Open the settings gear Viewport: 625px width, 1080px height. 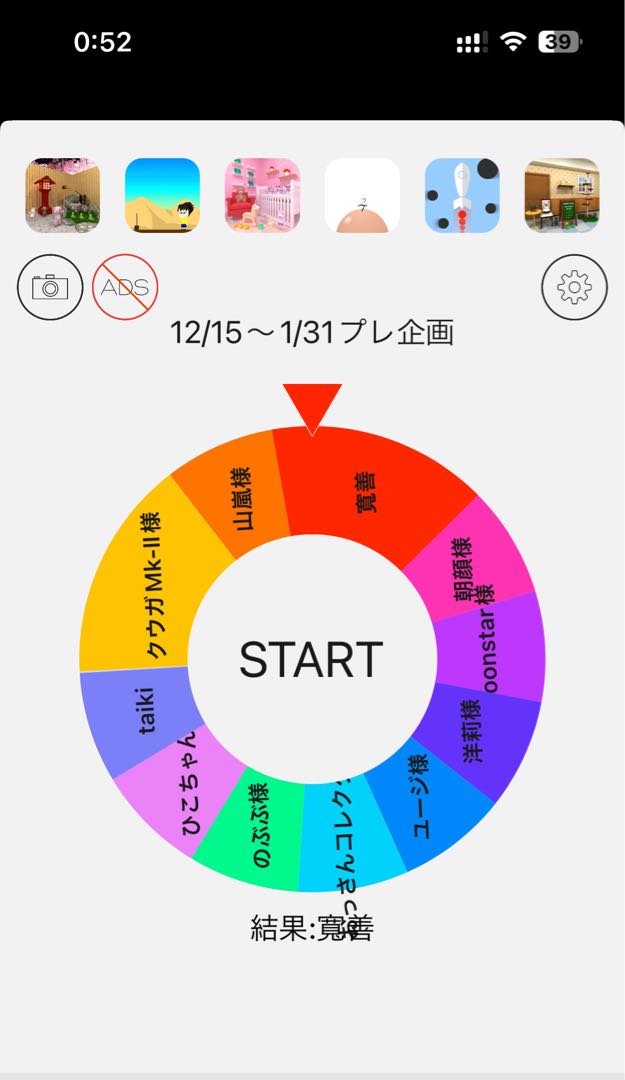coord(574,287)
